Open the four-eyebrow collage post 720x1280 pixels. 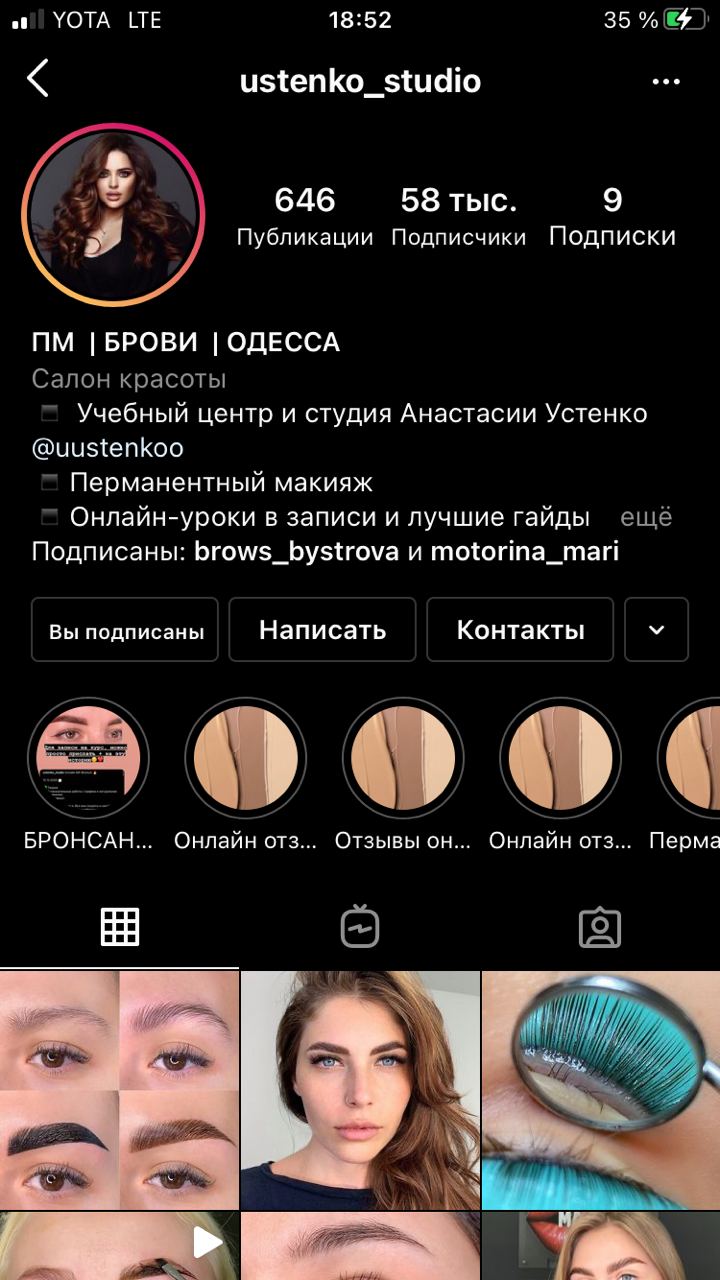coord(119,1090)
